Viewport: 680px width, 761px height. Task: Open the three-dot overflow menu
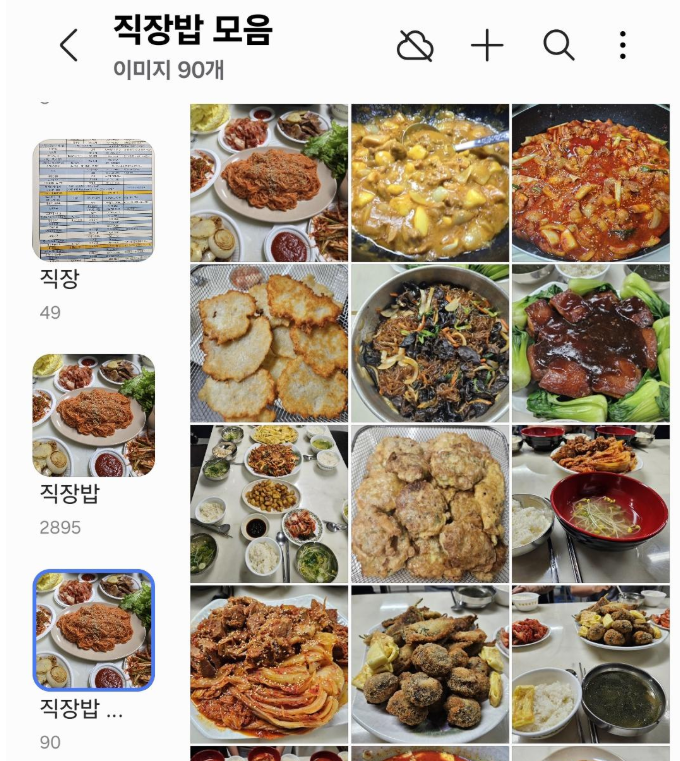coord(622,45)
